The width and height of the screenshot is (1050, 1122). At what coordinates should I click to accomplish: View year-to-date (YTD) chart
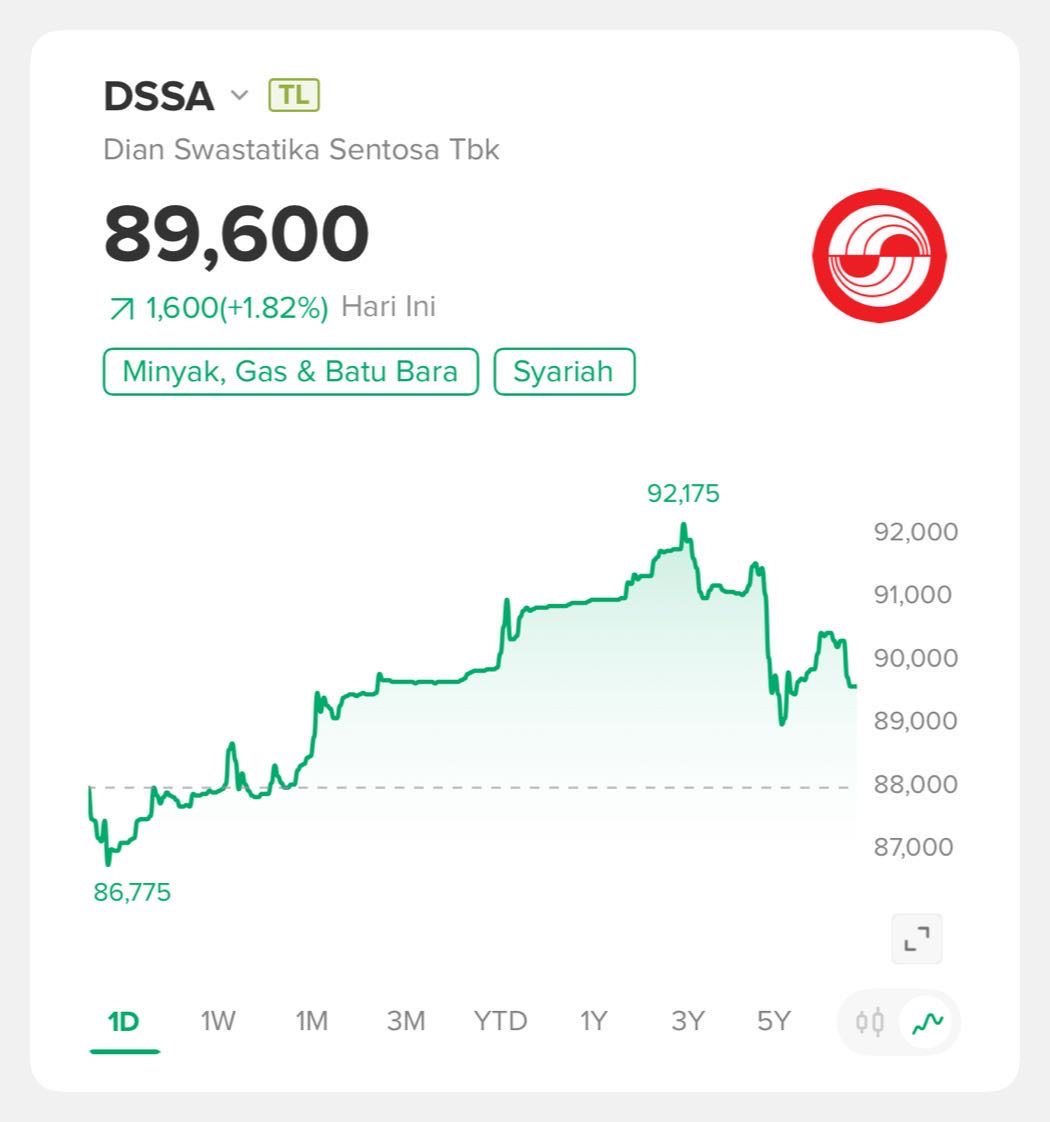click(x=500, y=1021)
